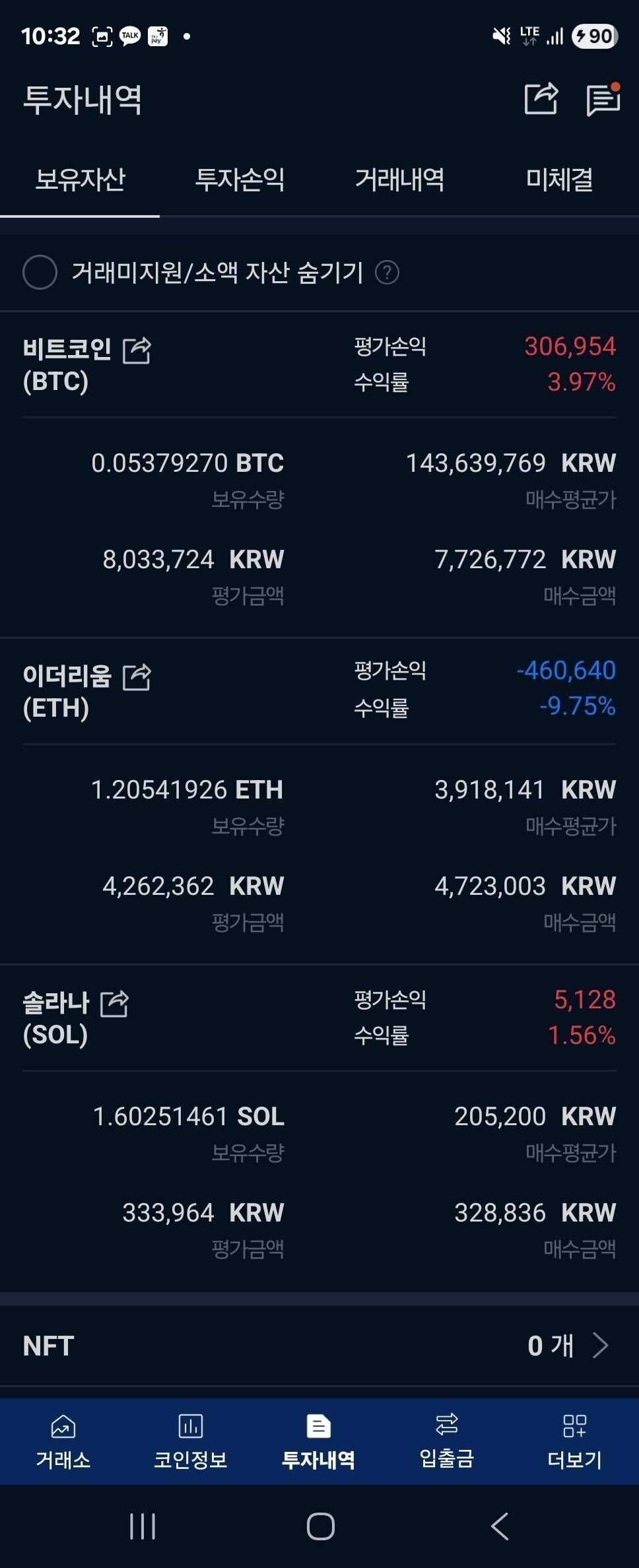Open the NFT holdings row

pos(319,1345)
